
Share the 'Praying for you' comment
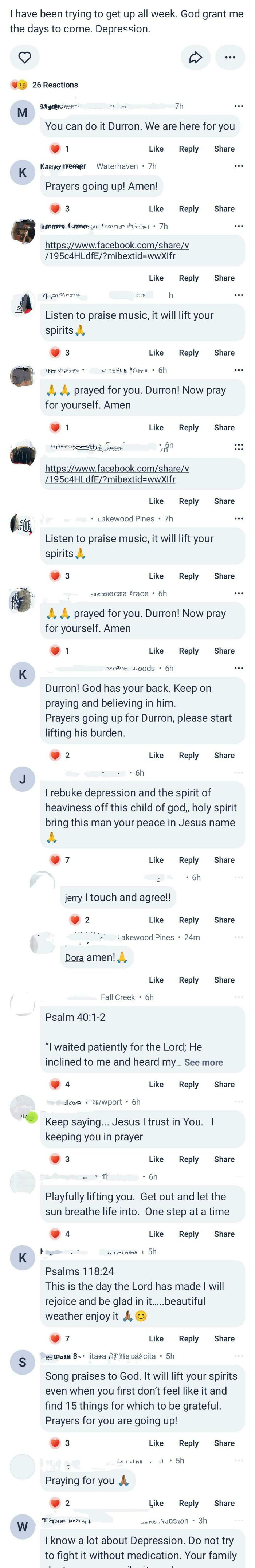pos(224,1504)
